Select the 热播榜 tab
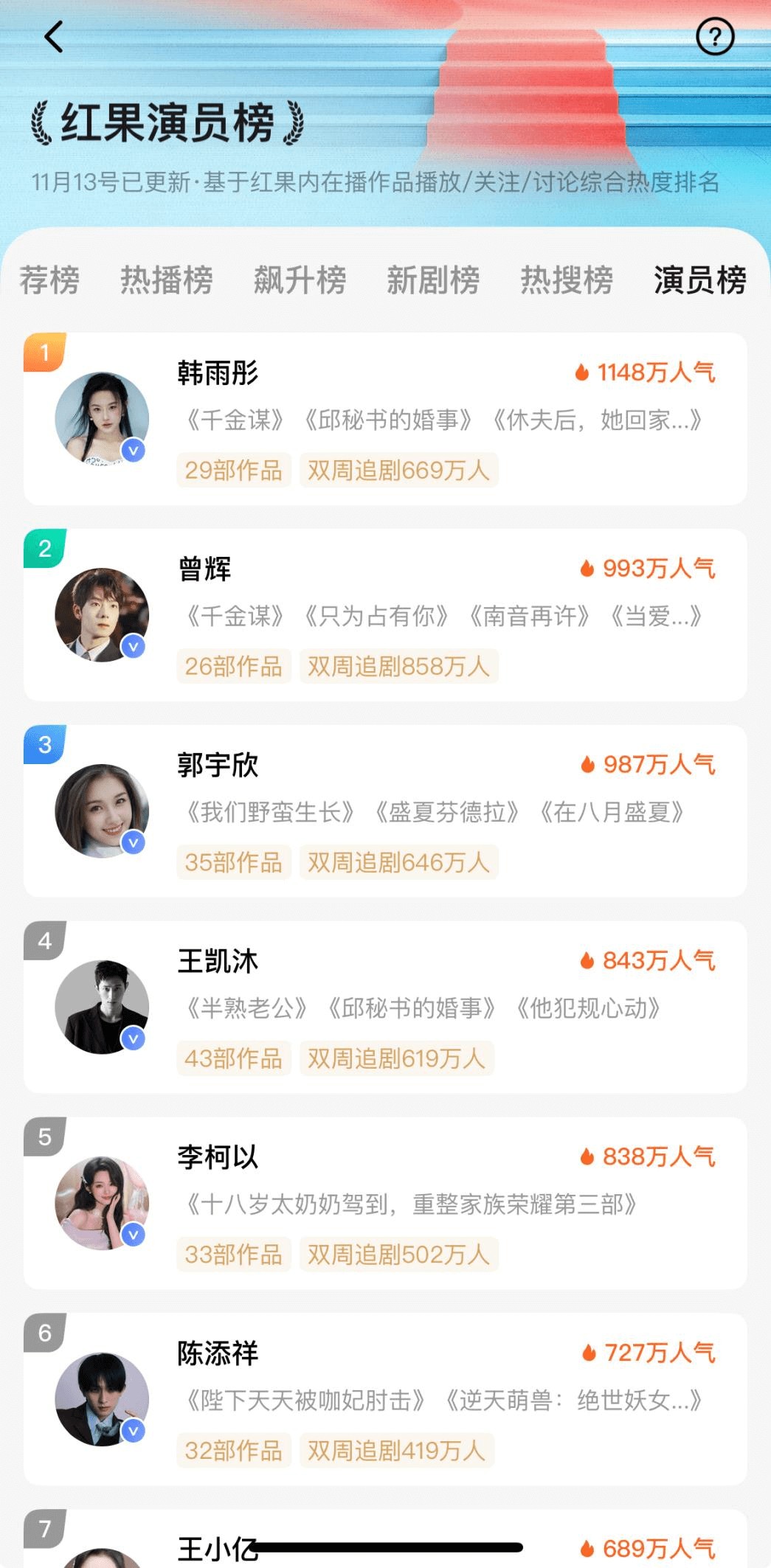The width and height of the screenshot is (771, 1568). [x=165, y=280]
